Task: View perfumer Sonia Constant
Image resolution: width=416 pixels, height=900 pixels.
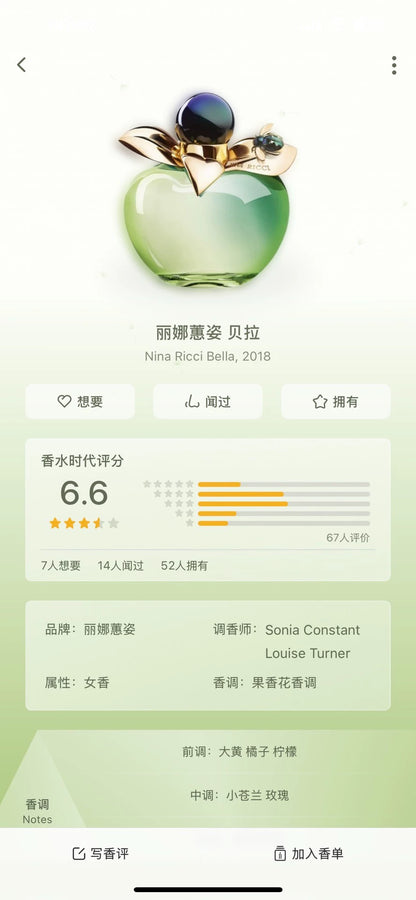Action: [312, 630]
